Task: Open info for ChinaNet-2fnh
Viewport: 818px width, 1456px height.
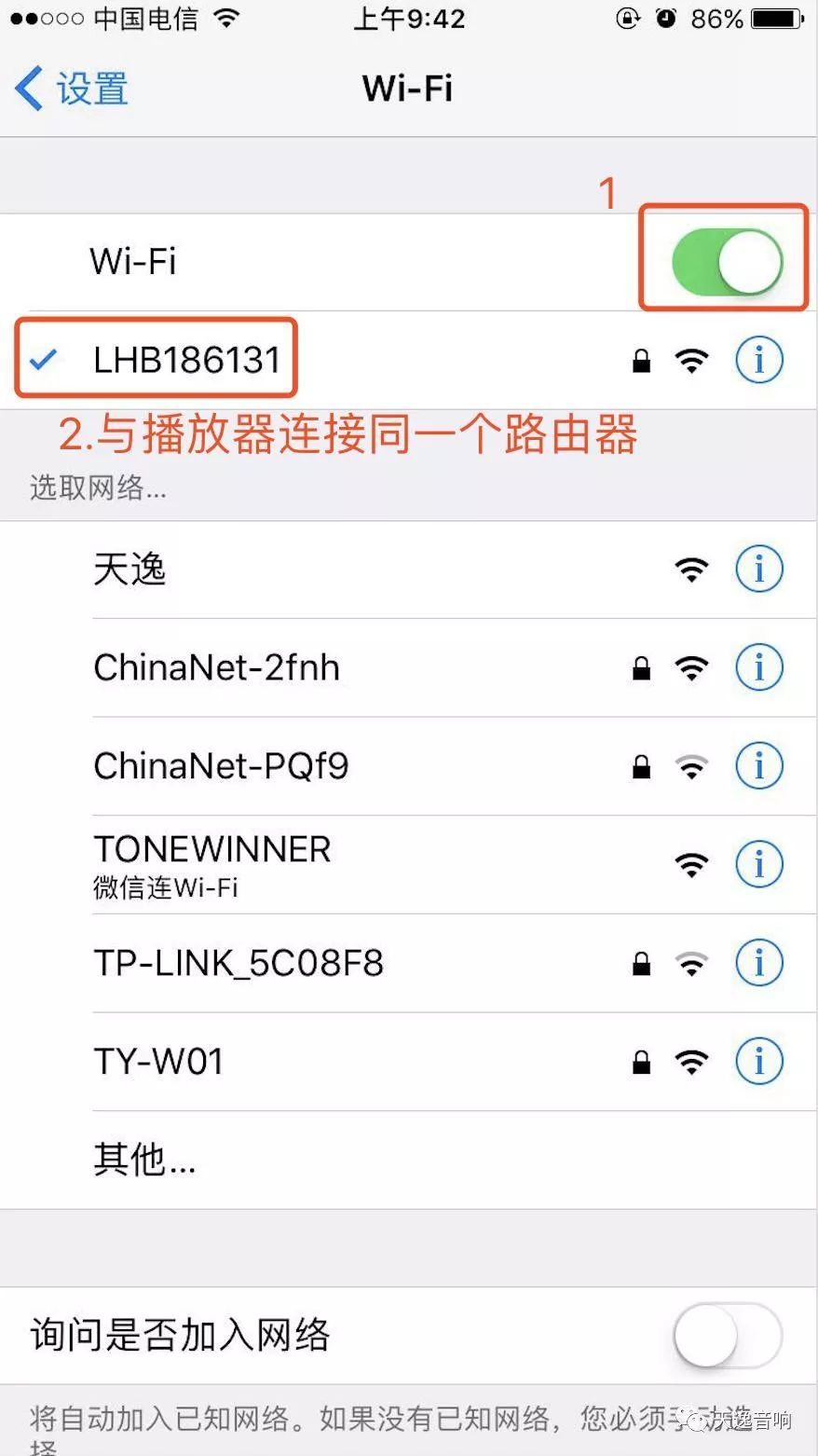Action: (758, 667)
